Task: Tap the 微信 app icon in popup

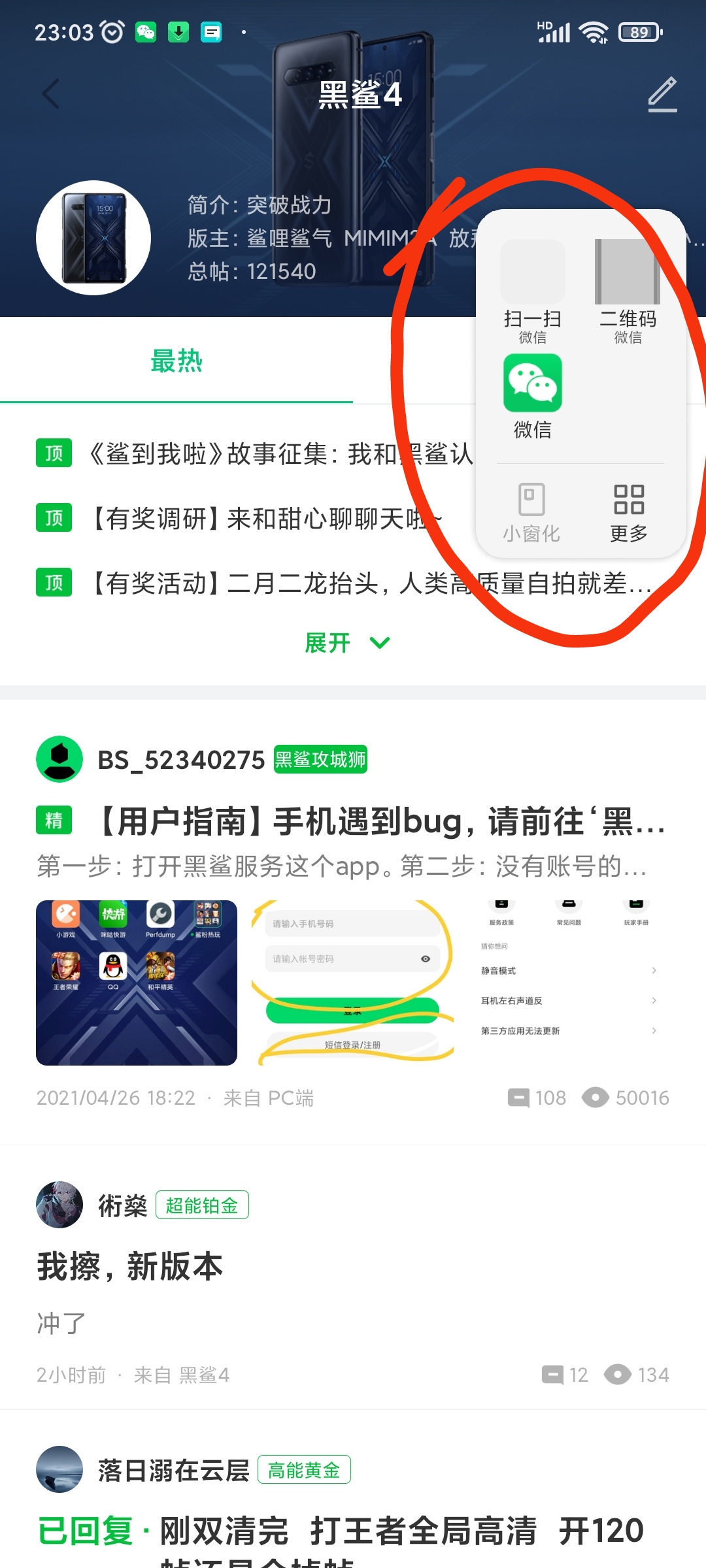Action: click(x=533, y=396)
